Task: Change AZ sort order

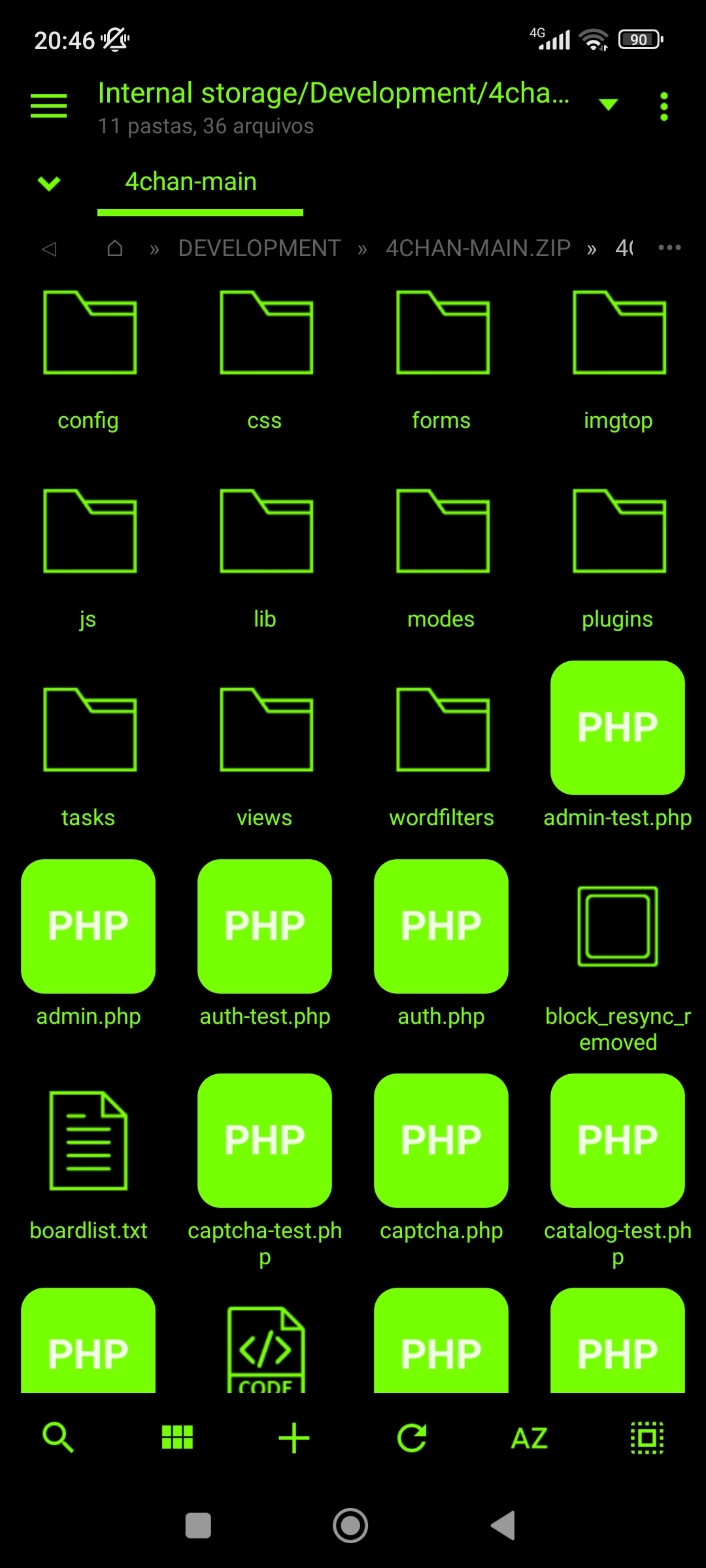Action: tap(529, 1438)
